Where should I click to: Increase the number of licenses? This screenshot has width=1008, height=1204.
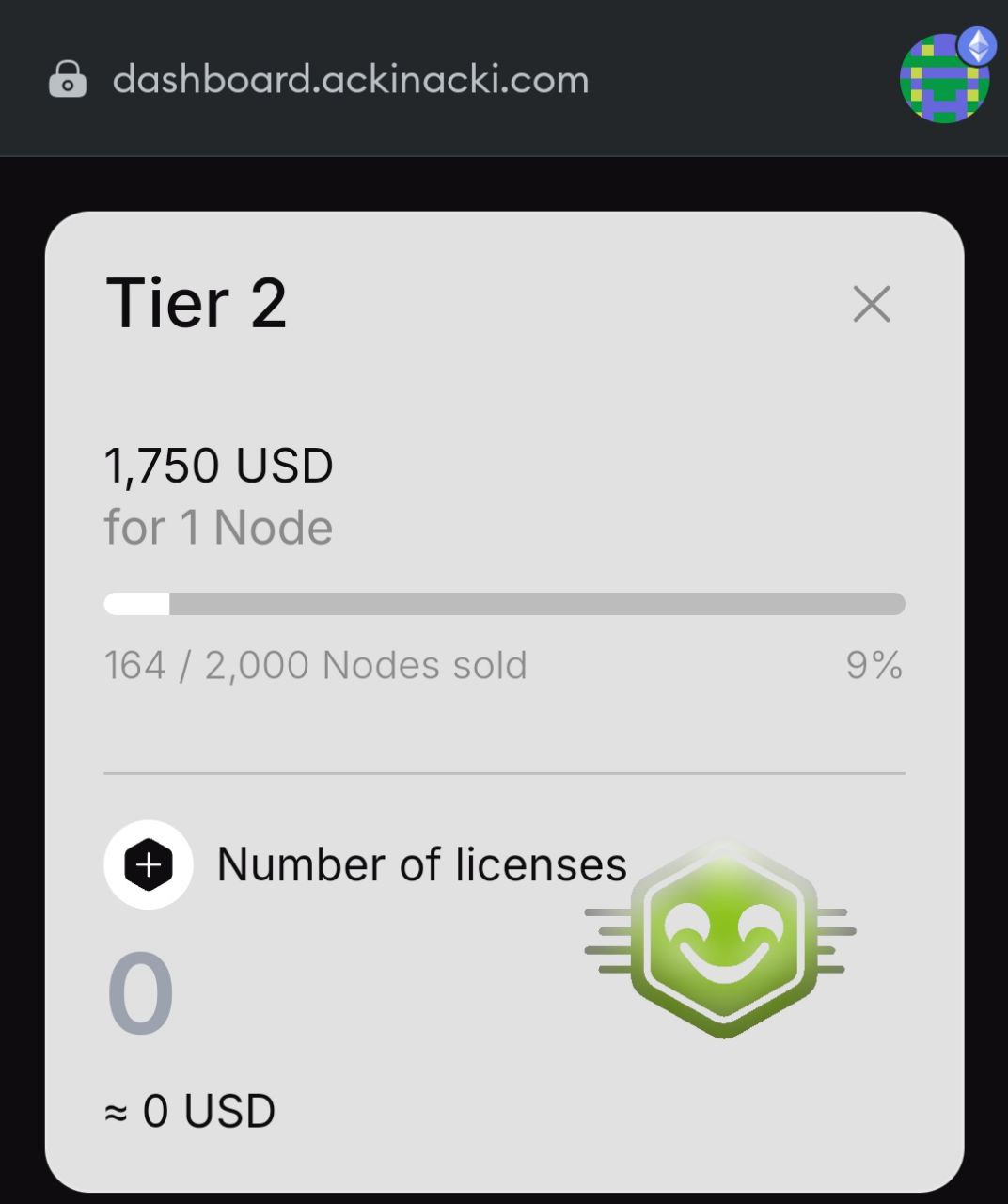click(x=149, y=864)
